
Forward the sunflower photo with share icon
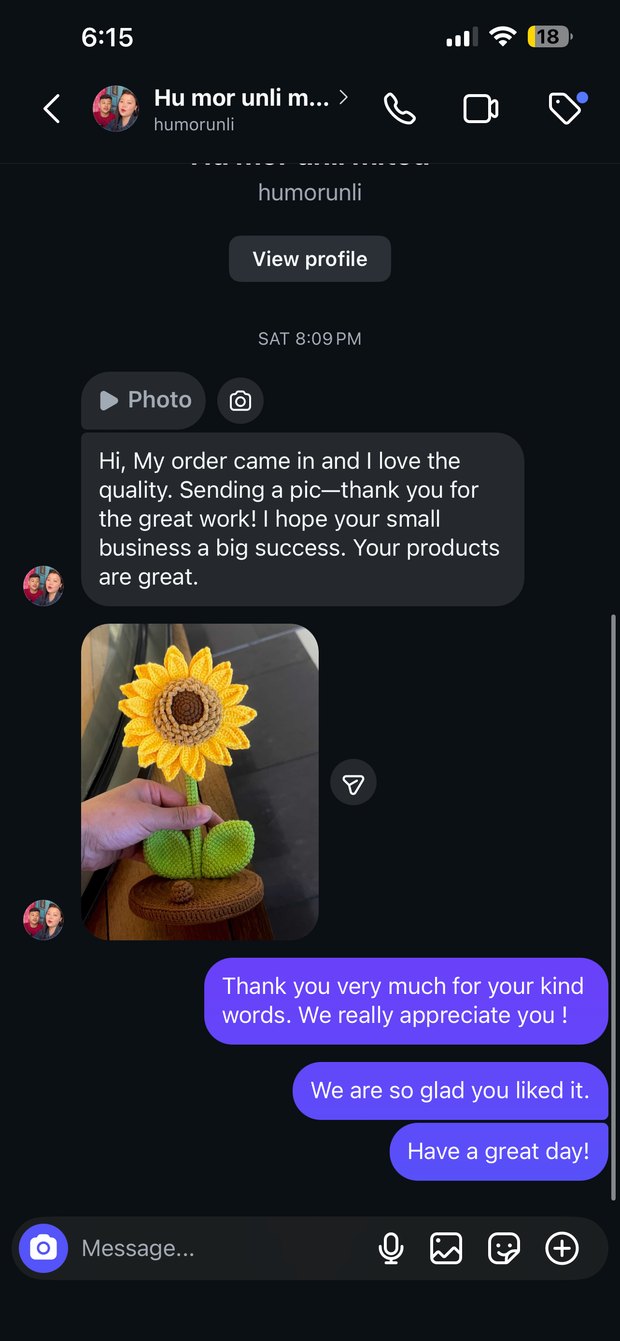point(354,784)
